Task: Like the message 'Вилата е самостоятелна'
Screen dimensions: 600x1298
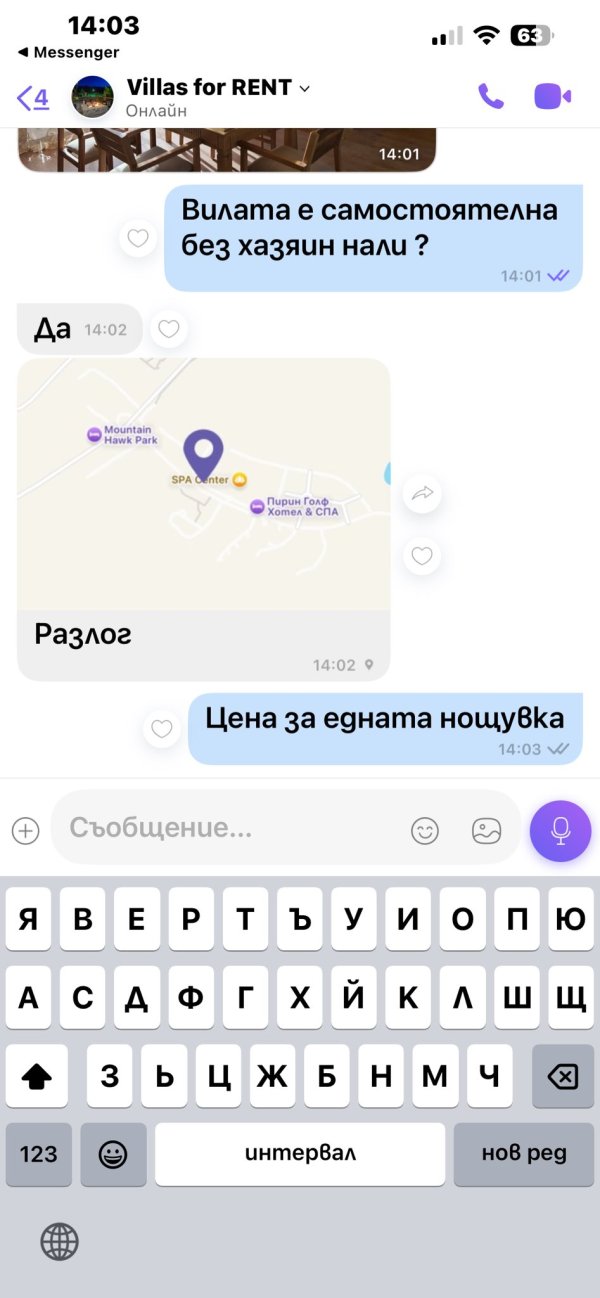Action: [x=138, y=238]
